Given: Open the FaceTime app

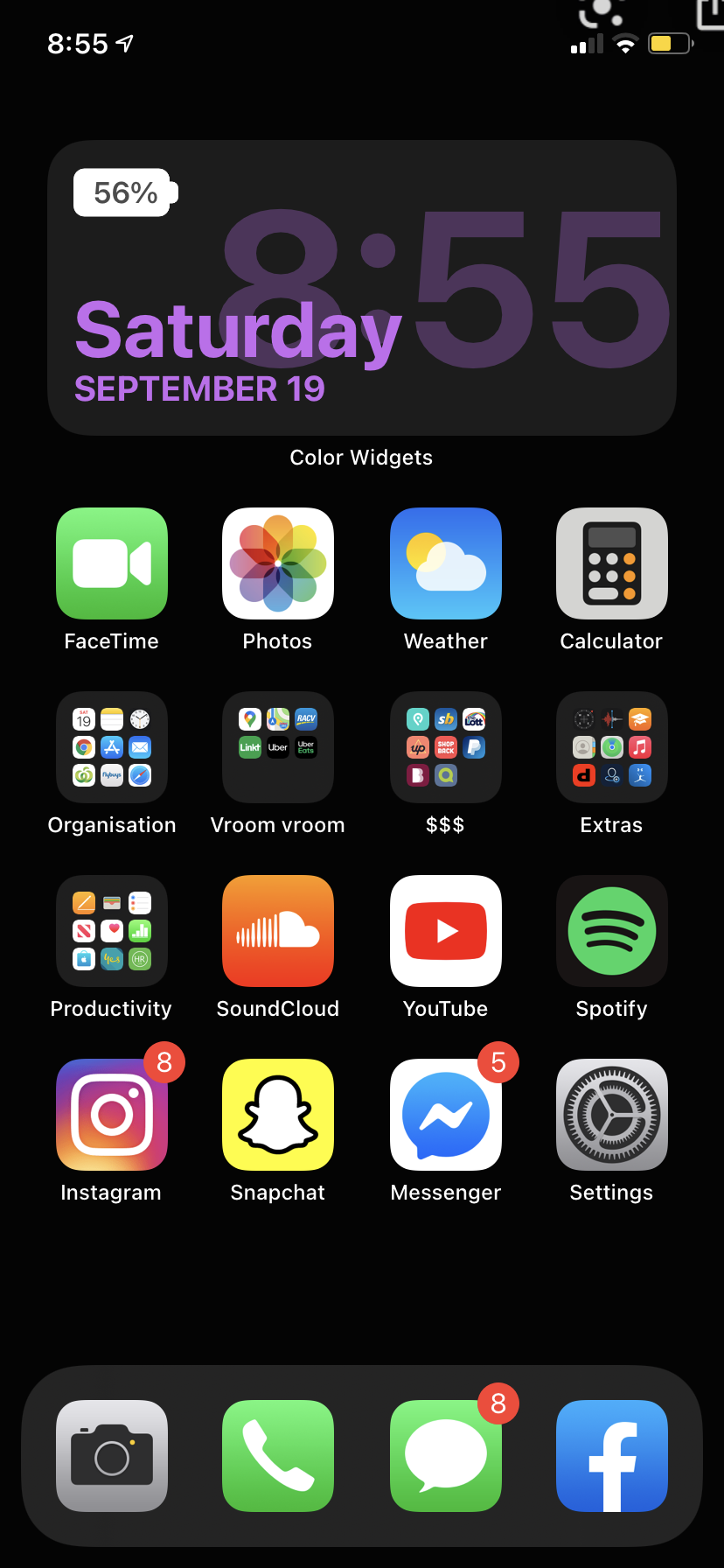Looking at the screenshot, I should [111, 563].
